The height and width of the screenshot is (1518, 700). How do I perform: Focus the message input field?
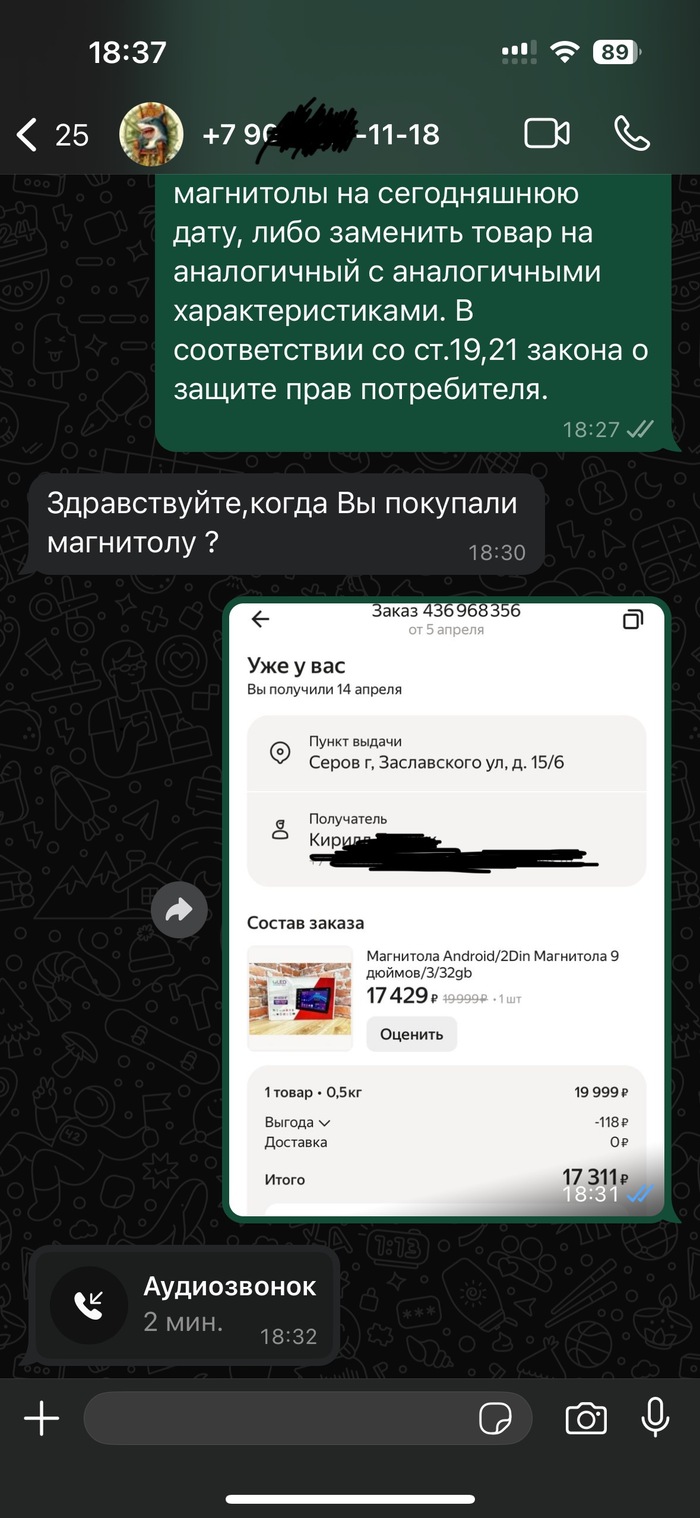pyautogui.click(x=280, y=1418)
